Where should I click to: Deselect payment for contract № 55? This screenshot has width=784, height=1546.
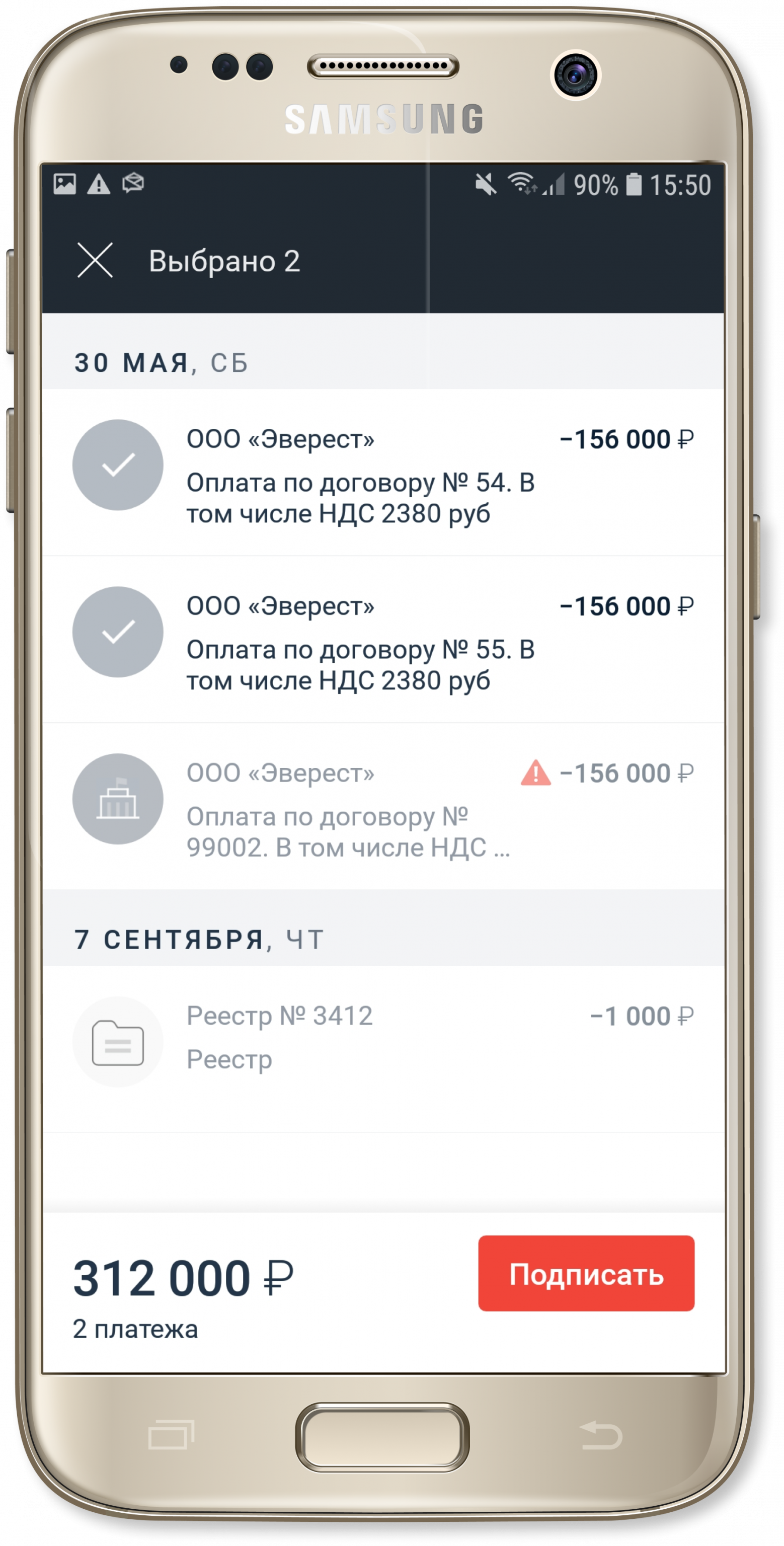click(118, 632)
